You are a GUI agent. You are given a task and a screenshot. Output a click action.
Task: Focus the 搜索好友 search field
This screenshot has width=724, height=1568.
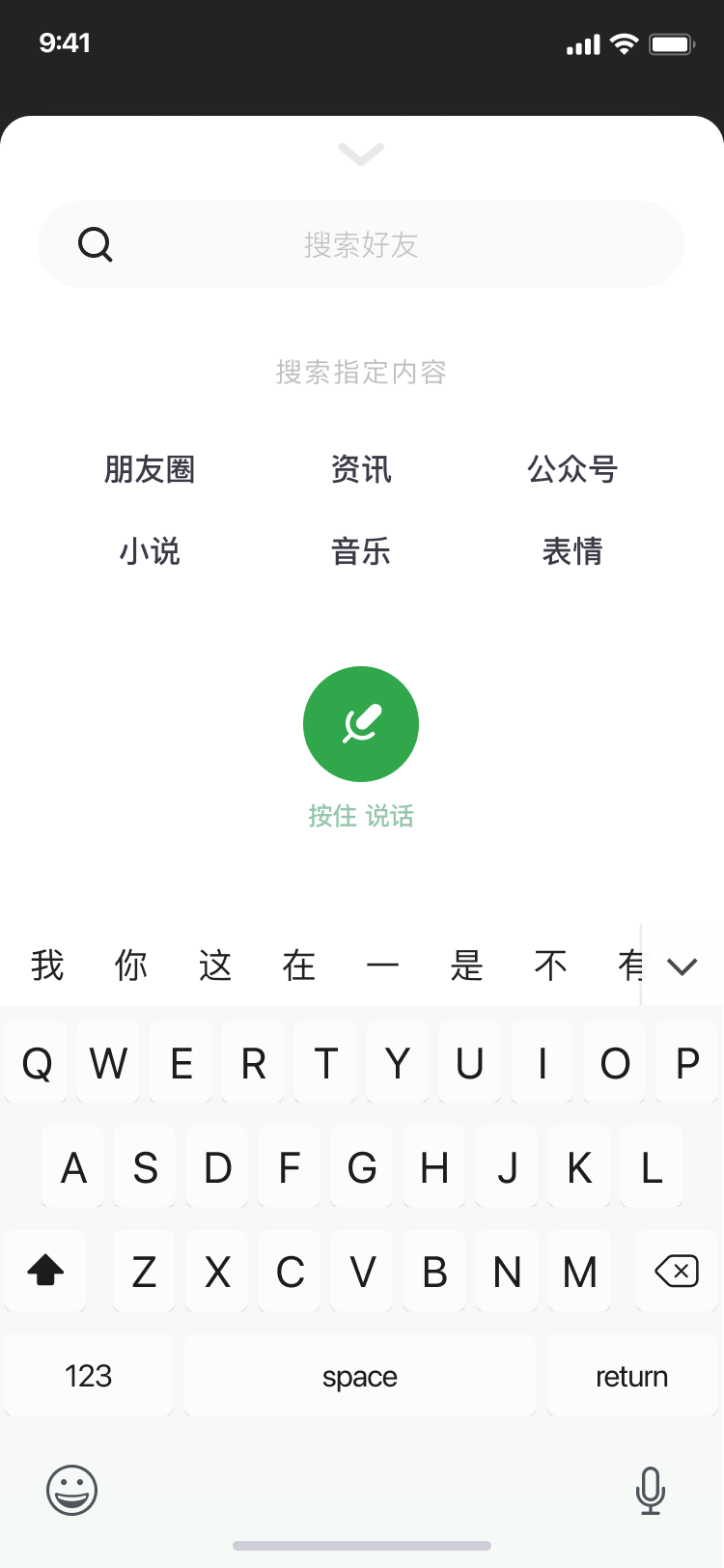click(x=361, y=244)
